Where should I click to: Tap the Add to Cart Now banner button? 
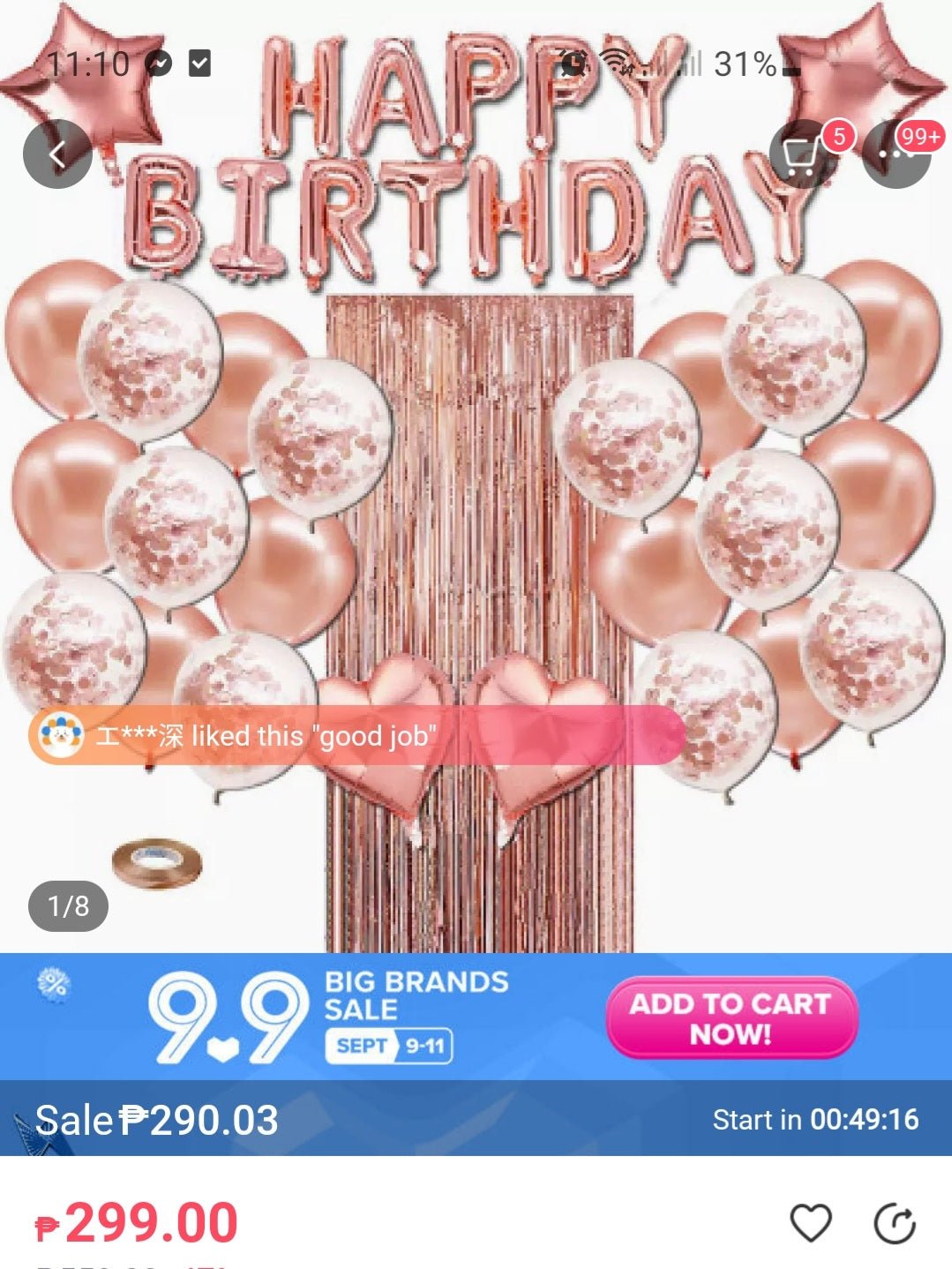point(731,1017)
